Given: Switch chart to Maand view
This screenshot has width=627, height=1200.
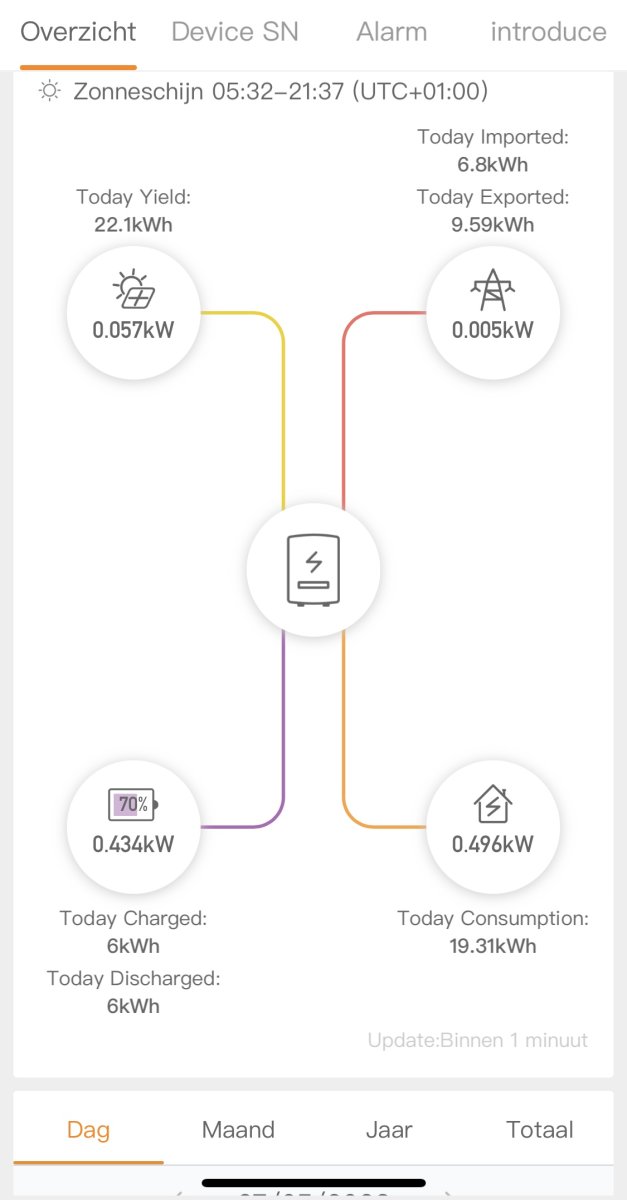Looking at the screenshot, I should [x=238, y=1130].
